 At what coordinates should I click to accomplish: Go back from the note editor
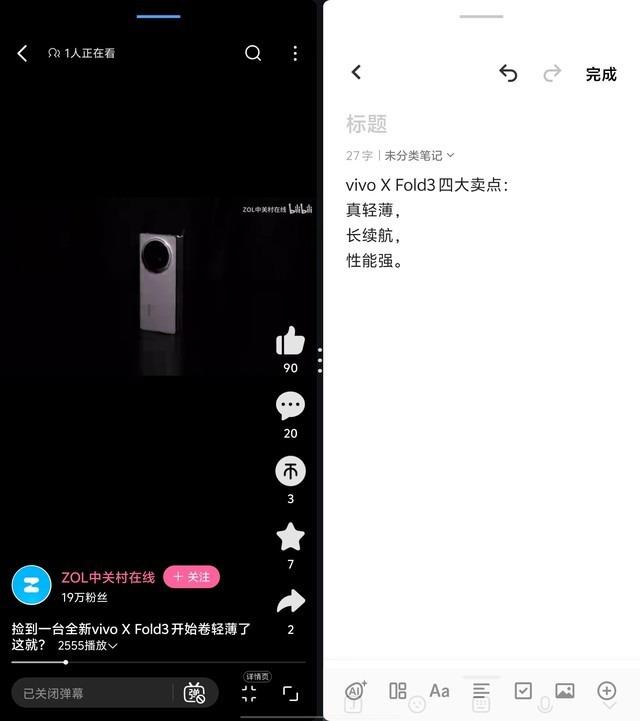(x=356, y=72)
